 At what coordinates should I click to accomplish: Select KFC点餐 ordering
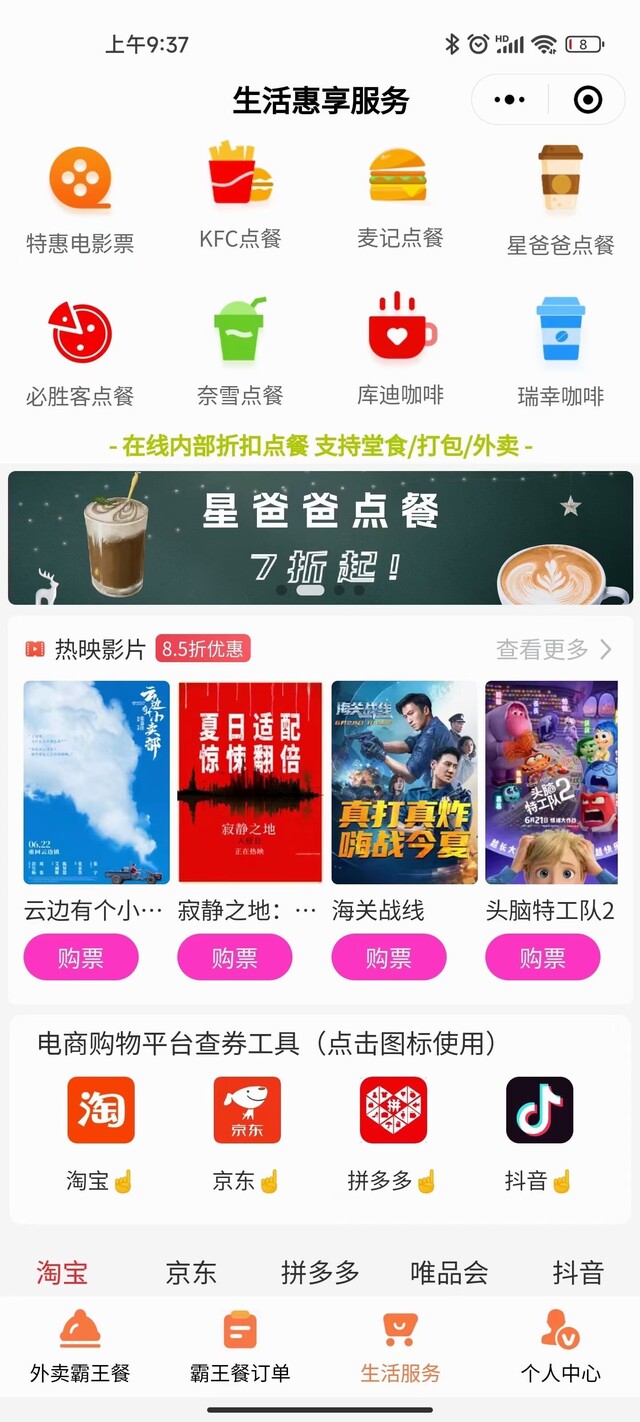pos(240,196)
